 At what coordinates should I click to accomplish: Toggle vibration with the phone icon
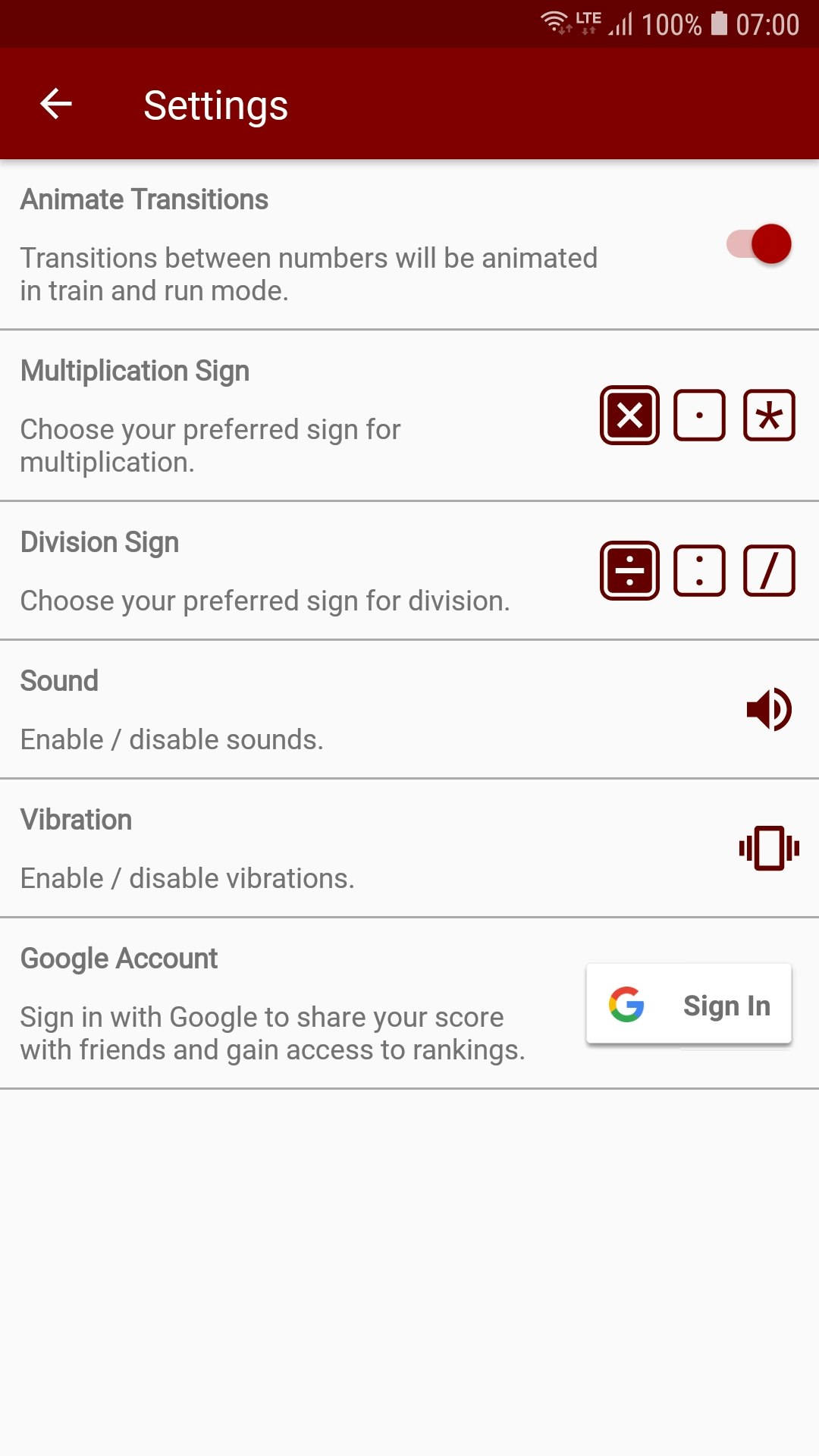pos(769,848)
